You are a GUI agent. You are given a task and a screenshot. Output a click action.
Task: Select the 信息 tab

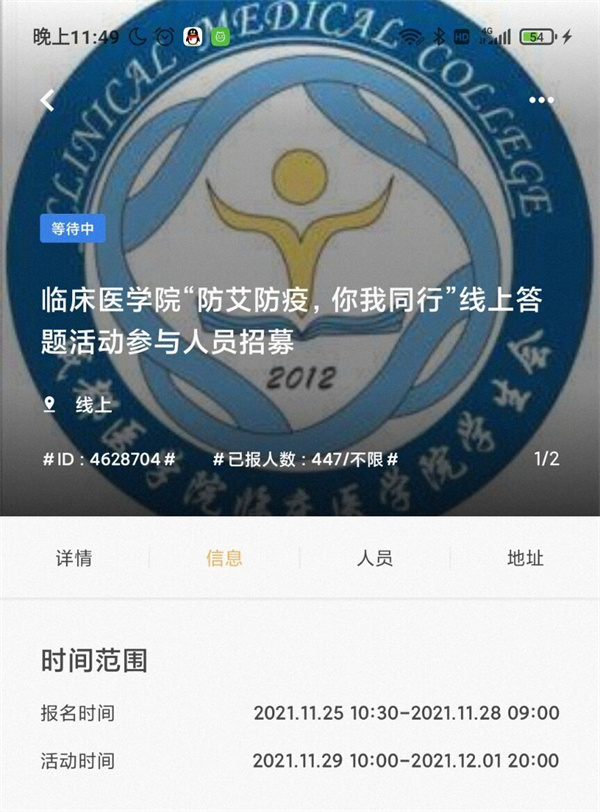click(x=224, y=559)
